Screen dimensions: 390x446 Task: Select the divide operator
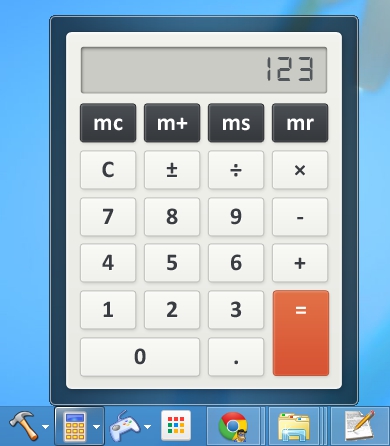pos(236,170)
